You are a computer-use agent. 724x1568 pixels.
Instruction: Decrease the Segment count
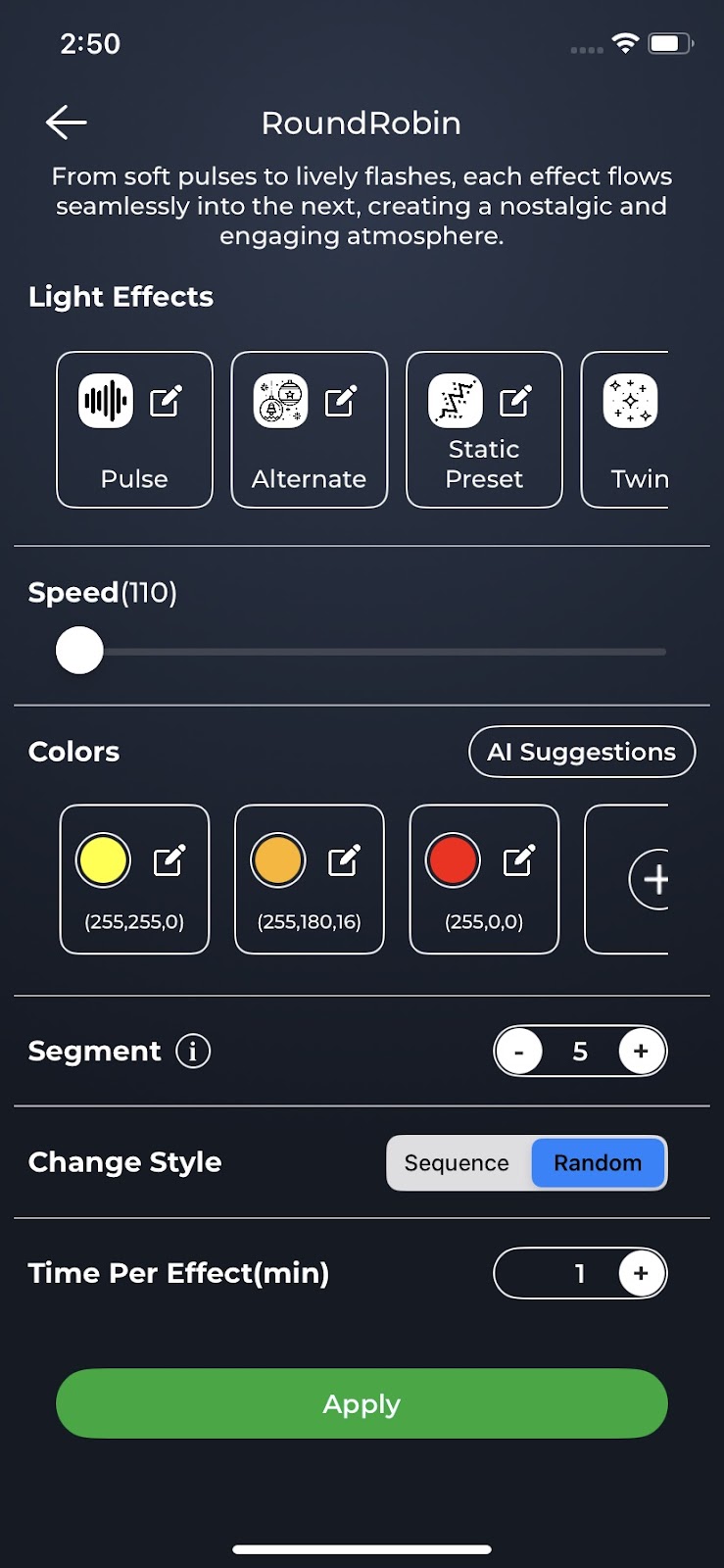[x=519, y=1052]
